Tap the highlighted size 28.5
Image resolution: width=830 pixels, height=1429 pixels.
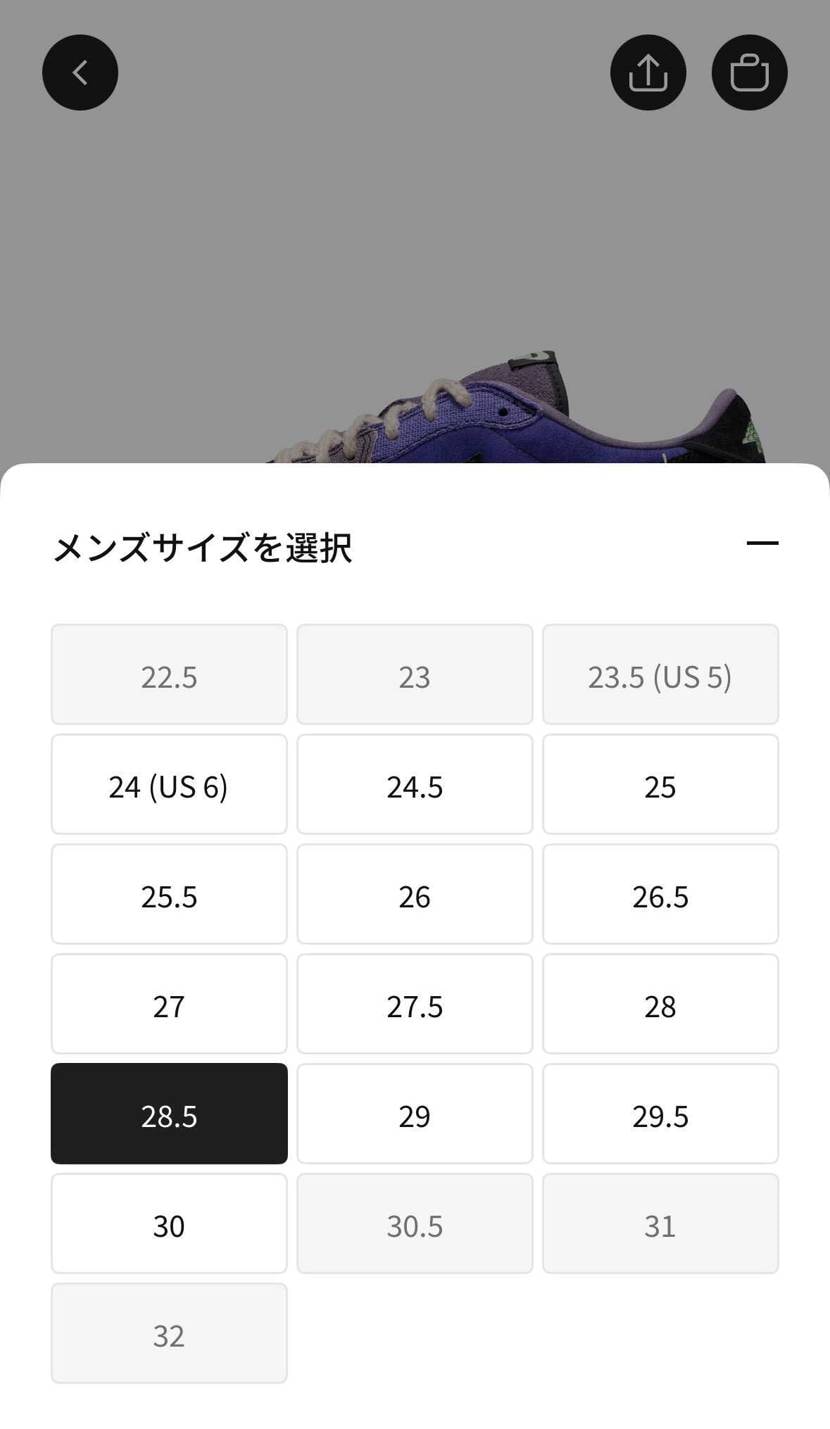tap(169, 1114)
